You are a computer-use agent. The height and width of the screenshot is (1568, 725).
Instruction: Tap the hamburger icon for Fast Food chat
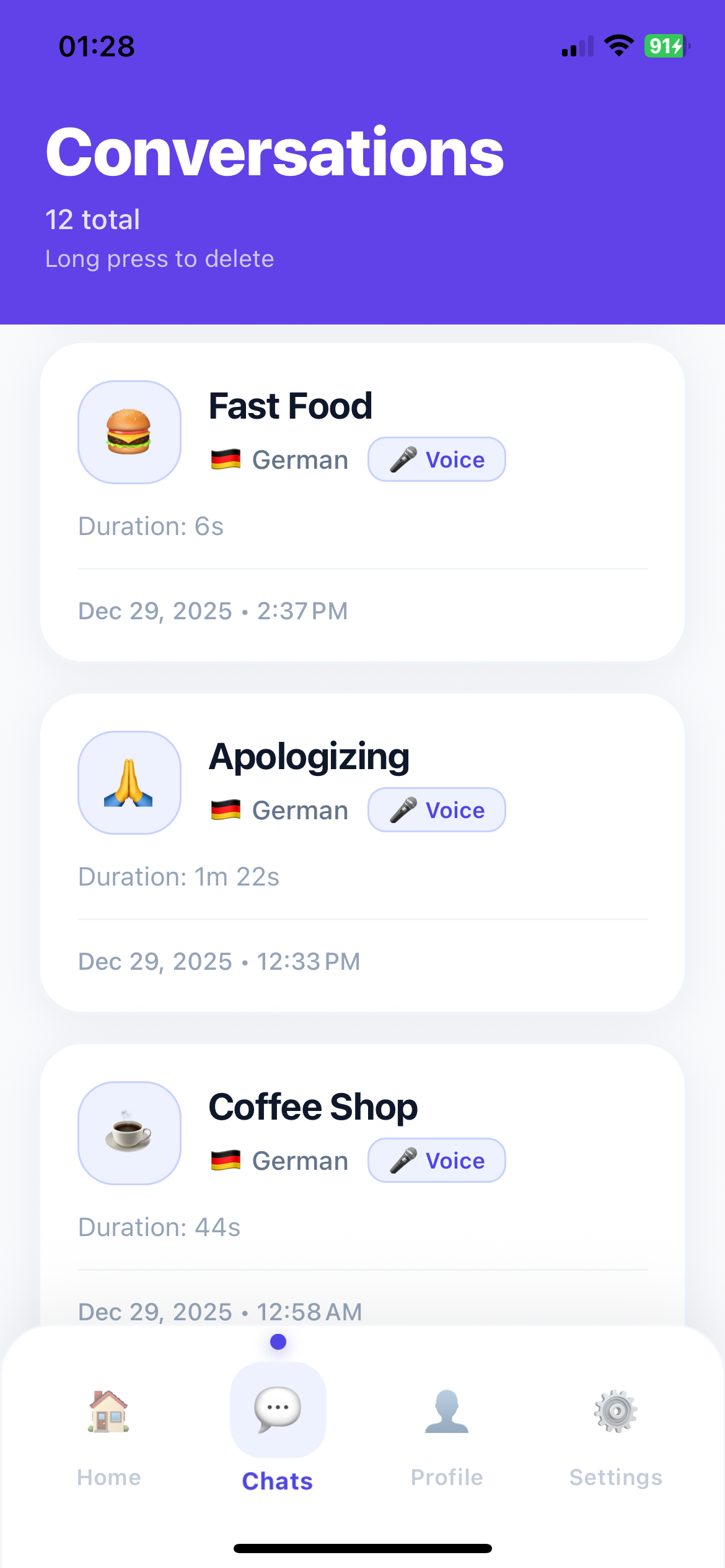(129, 432)
